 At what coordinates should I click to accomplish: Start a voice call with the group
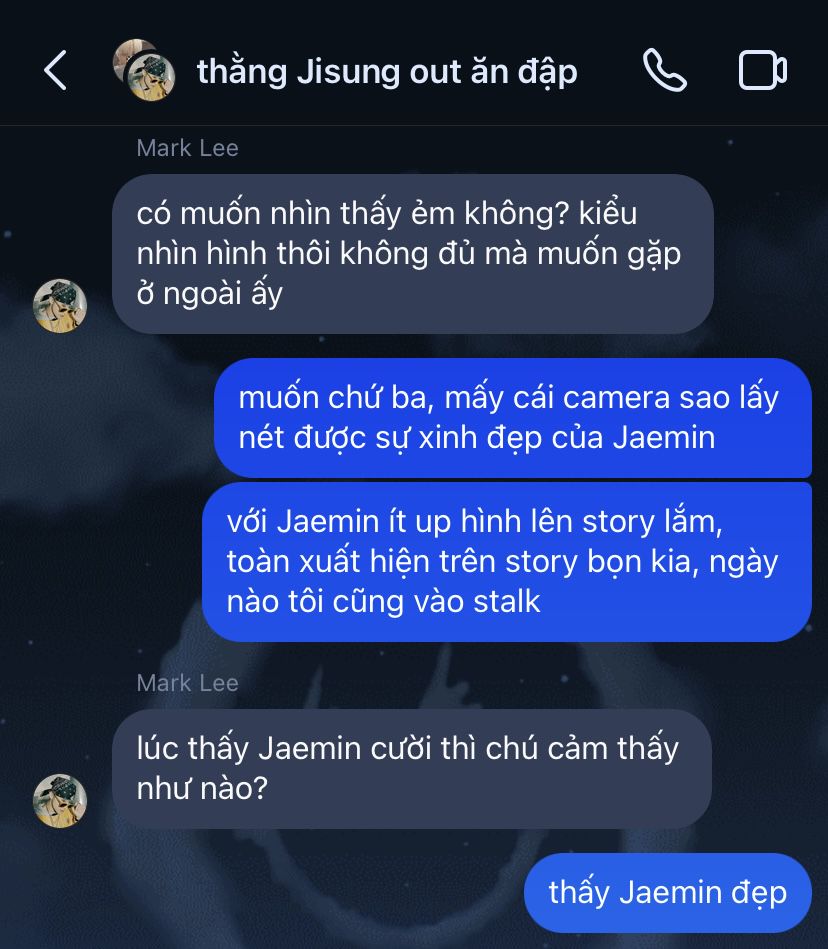point(664,71)
